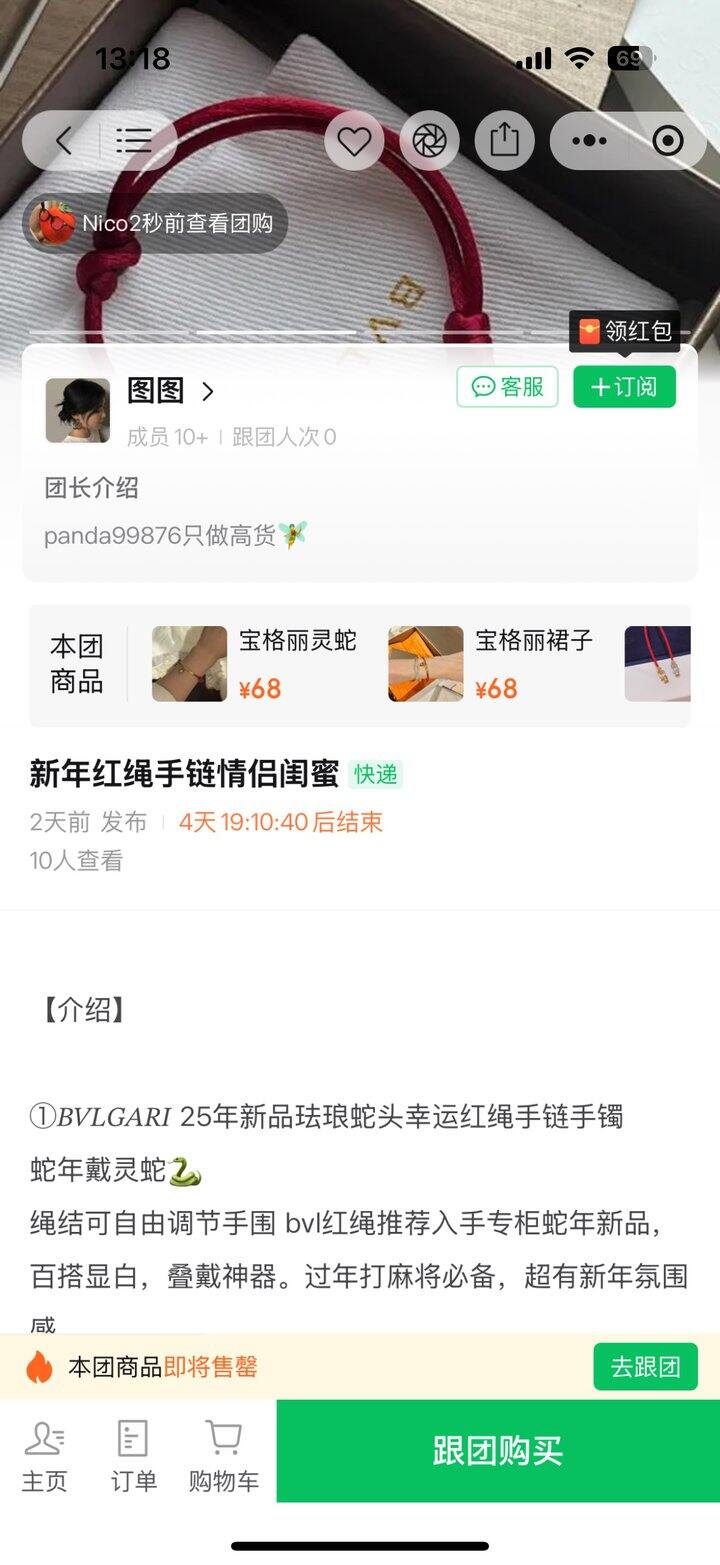
Task: Tap the aperture icon in the top bar
Action: point(430,141)
